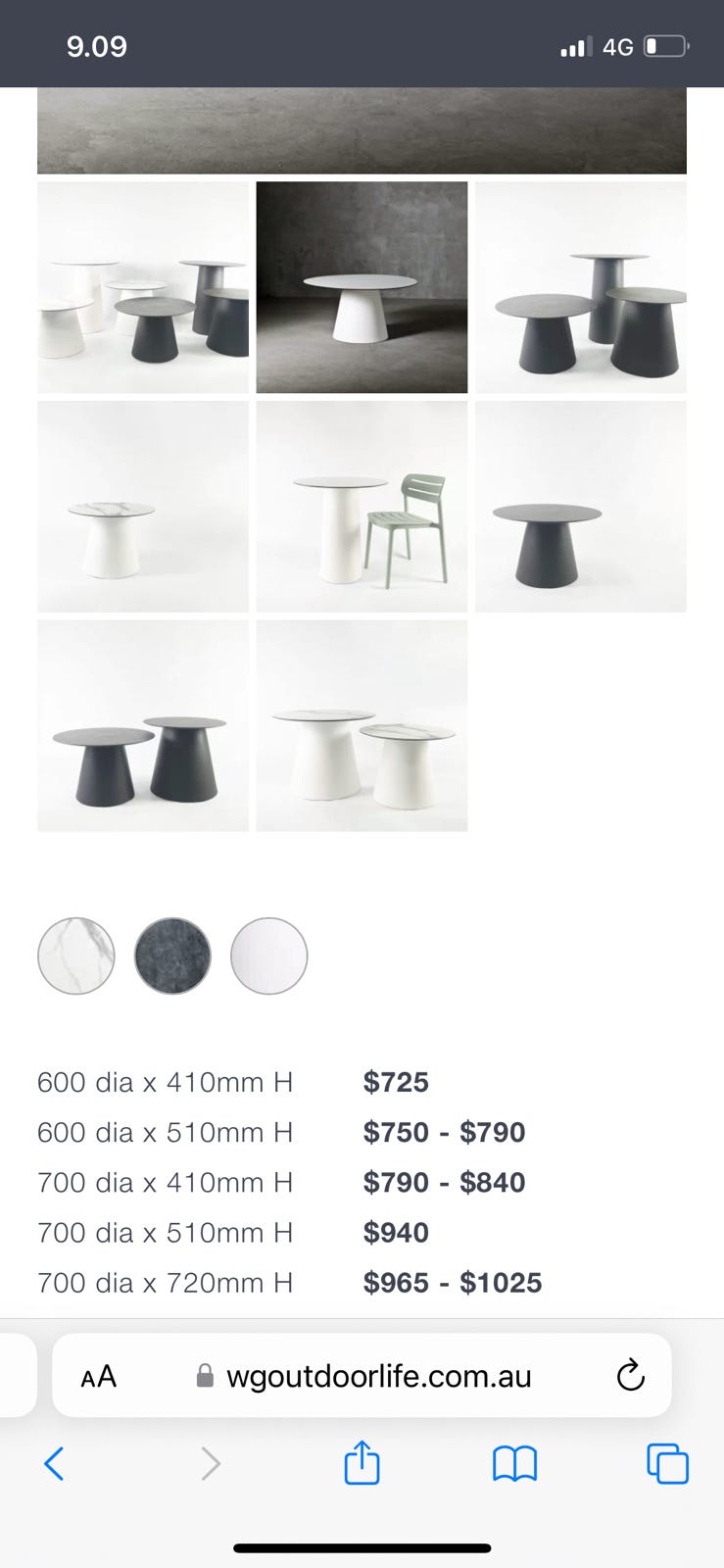Tap the wgoutdoorlife.com.au address bar
724x1568 pixels.
pyautogui.click(x=362, y=1376)
